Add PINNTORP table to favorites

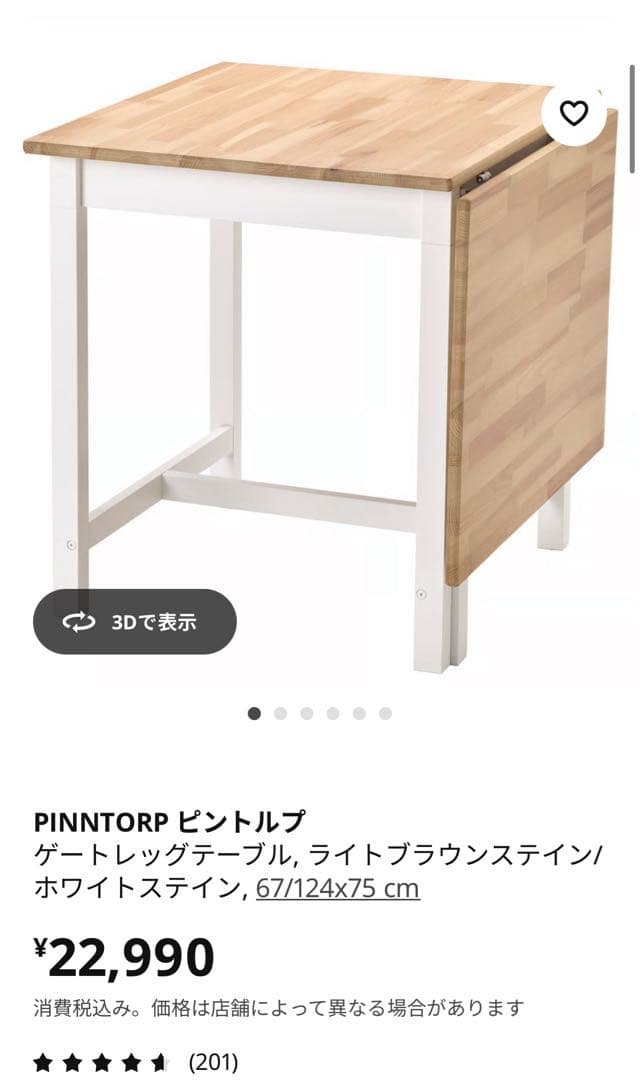tap(573, 113)
